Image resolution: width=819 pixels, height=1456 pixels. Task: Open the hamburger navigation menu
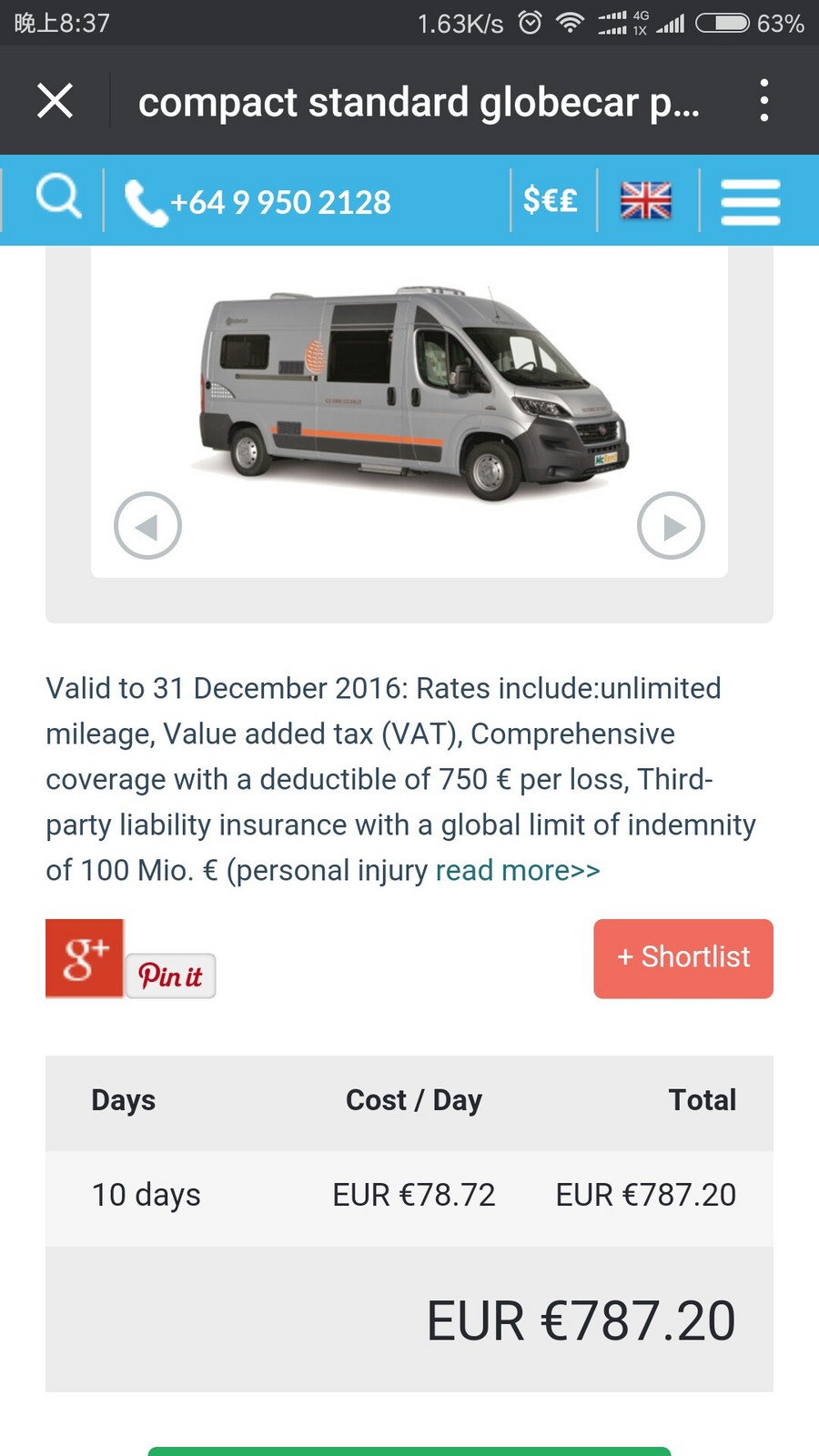pyautogui.click(x=750, y=201)
